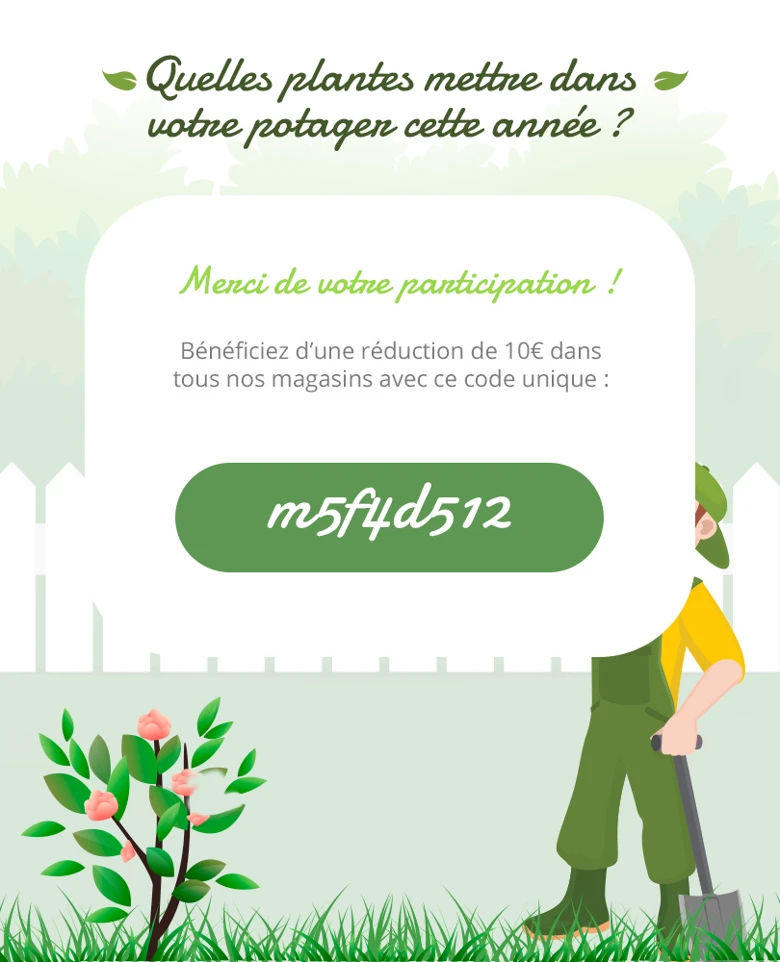Tap the green m5f4d512 discount code button

[389, 517]
